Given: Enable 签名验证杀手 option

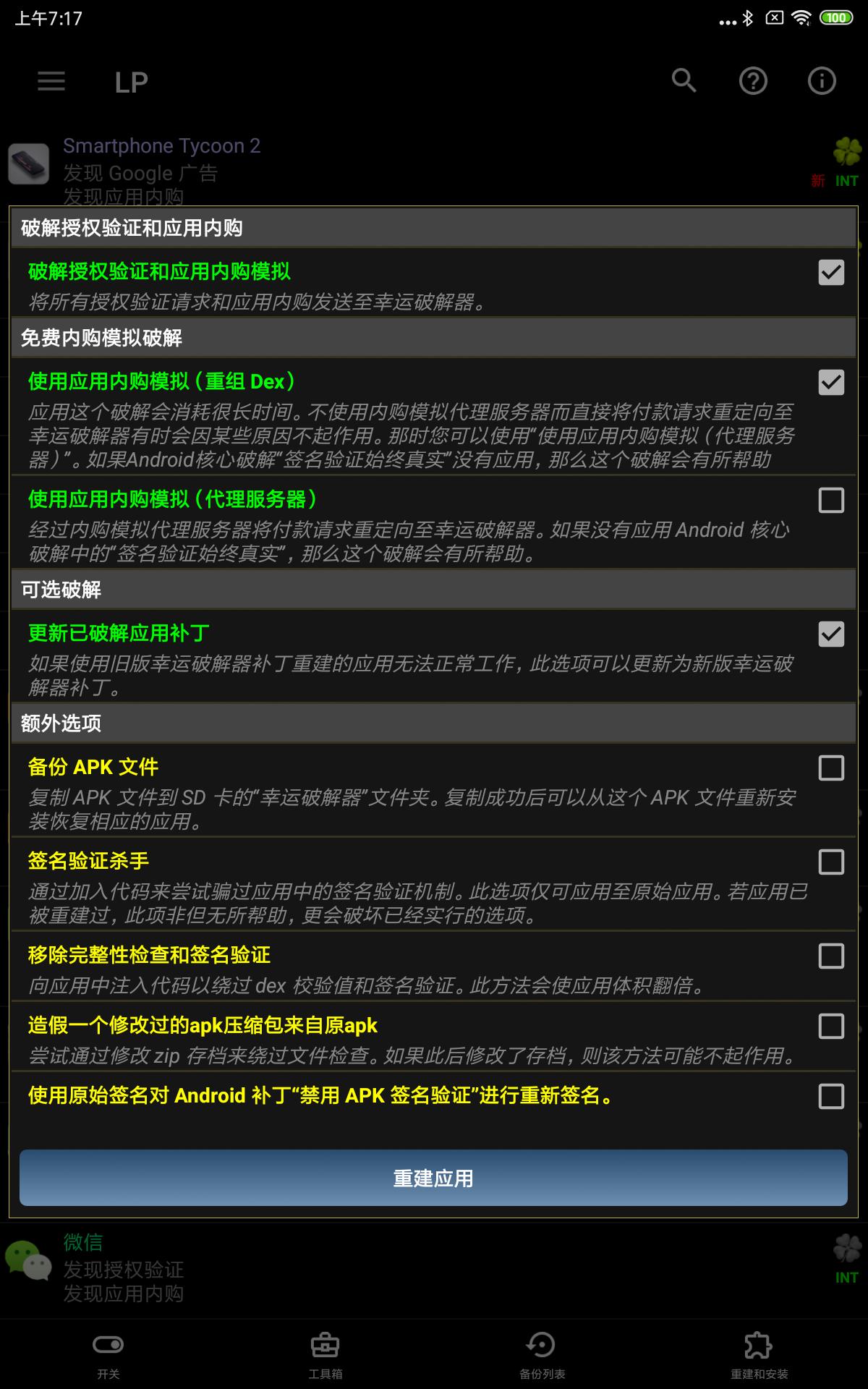Looking at the screenshot, I should (830, 862).
